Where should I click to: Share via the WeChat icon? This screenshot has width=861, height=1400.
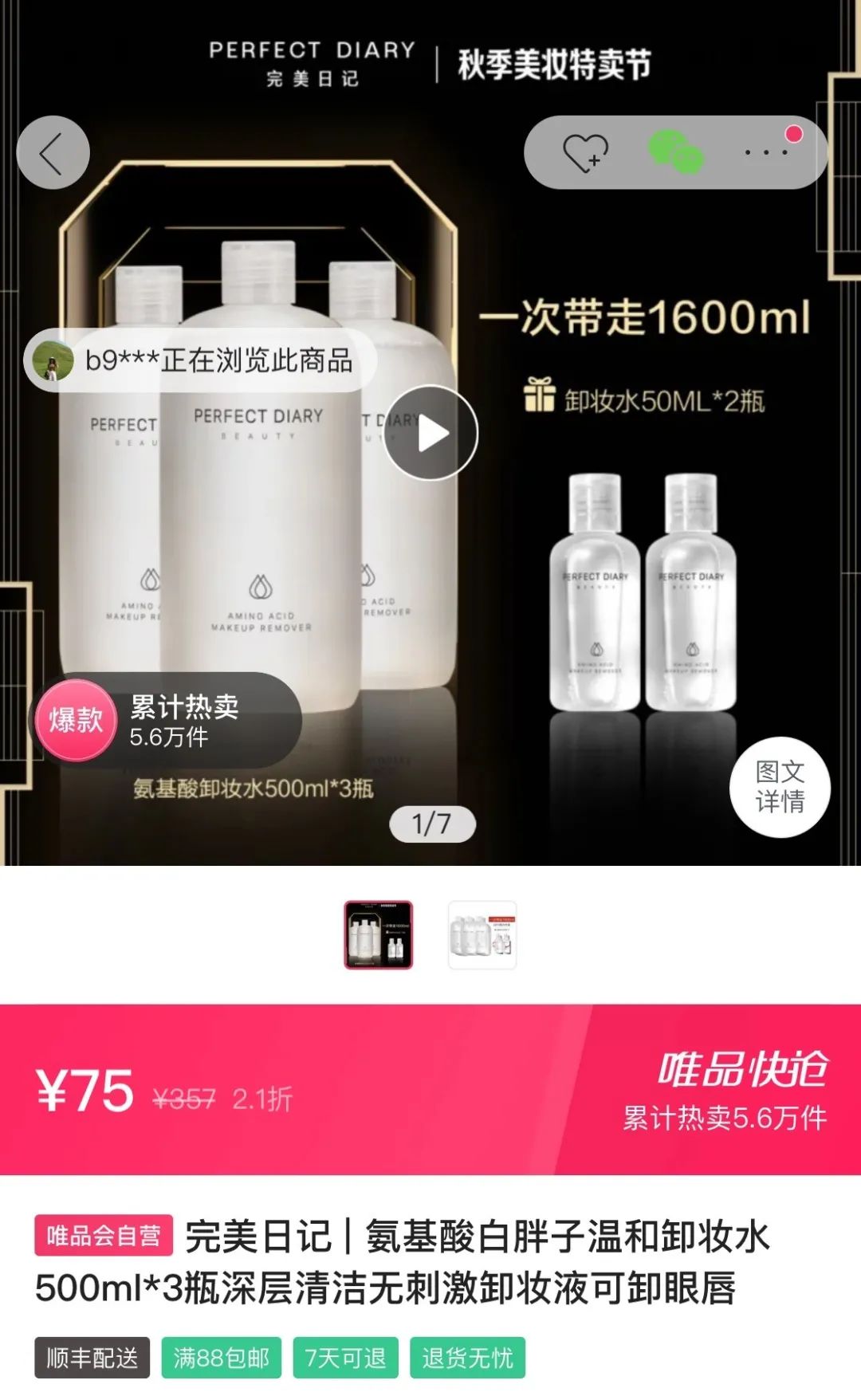click(675, 151)
